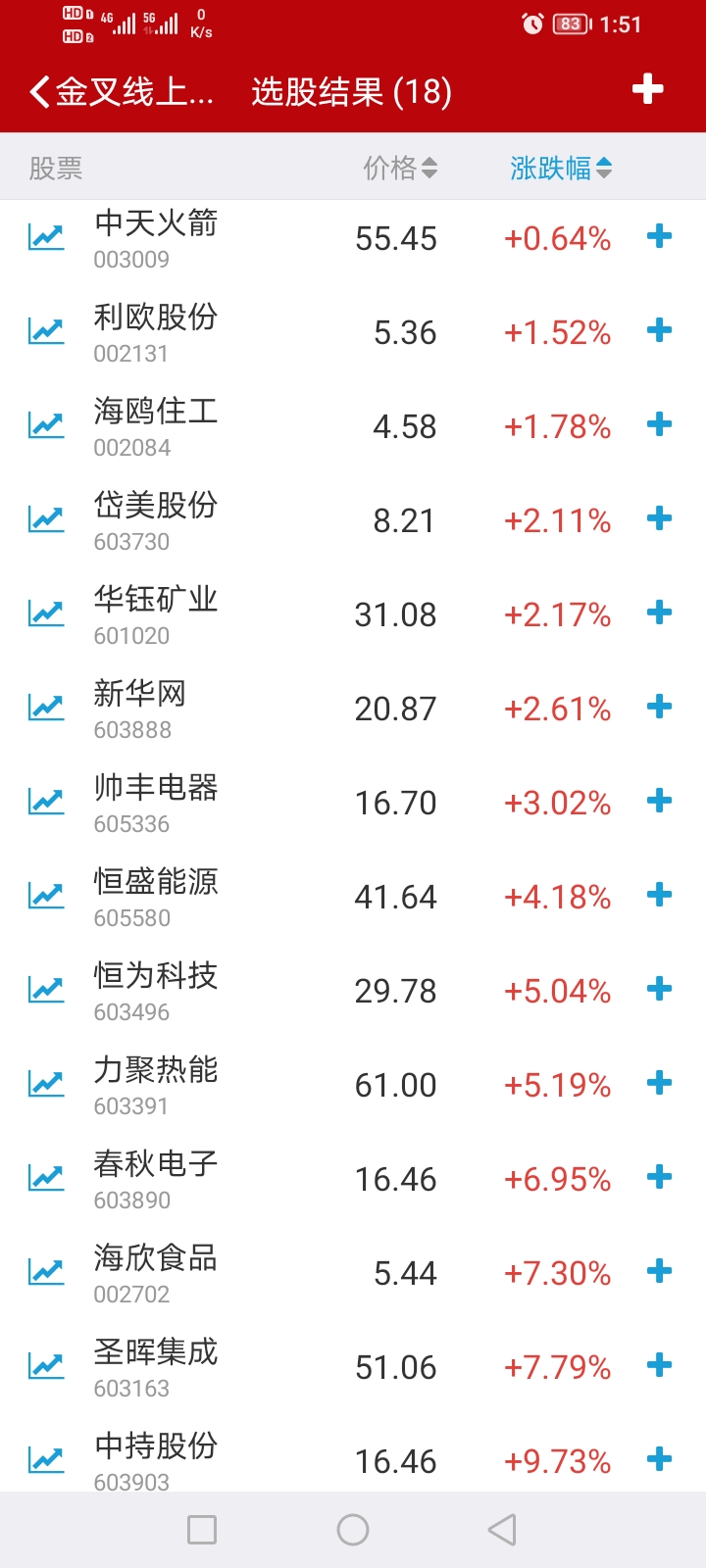Add 中持股份 to watchlist
This screenshot has height=1568, width=706.
(660, 1459)
